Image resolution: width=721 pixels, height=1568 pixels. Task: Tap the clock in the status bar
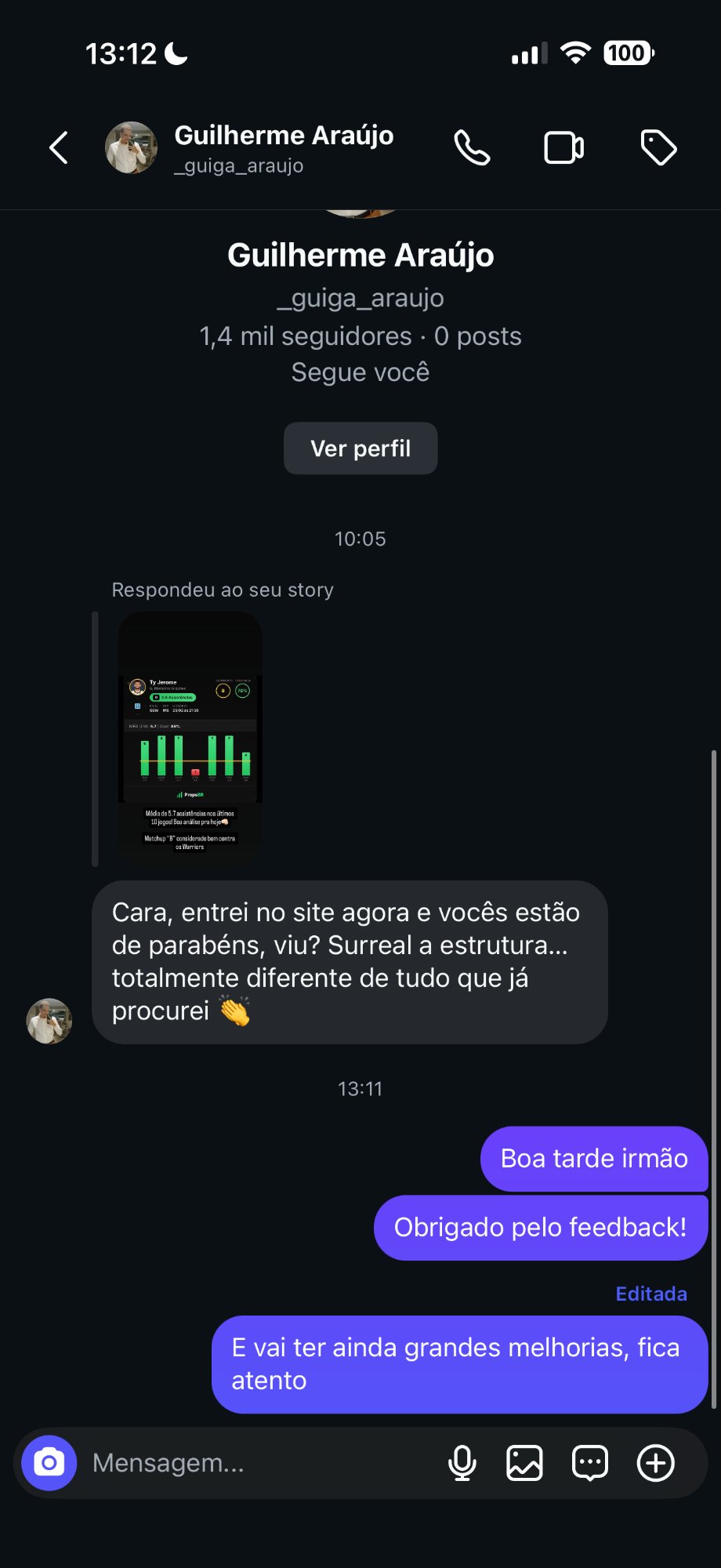[119, 54]
